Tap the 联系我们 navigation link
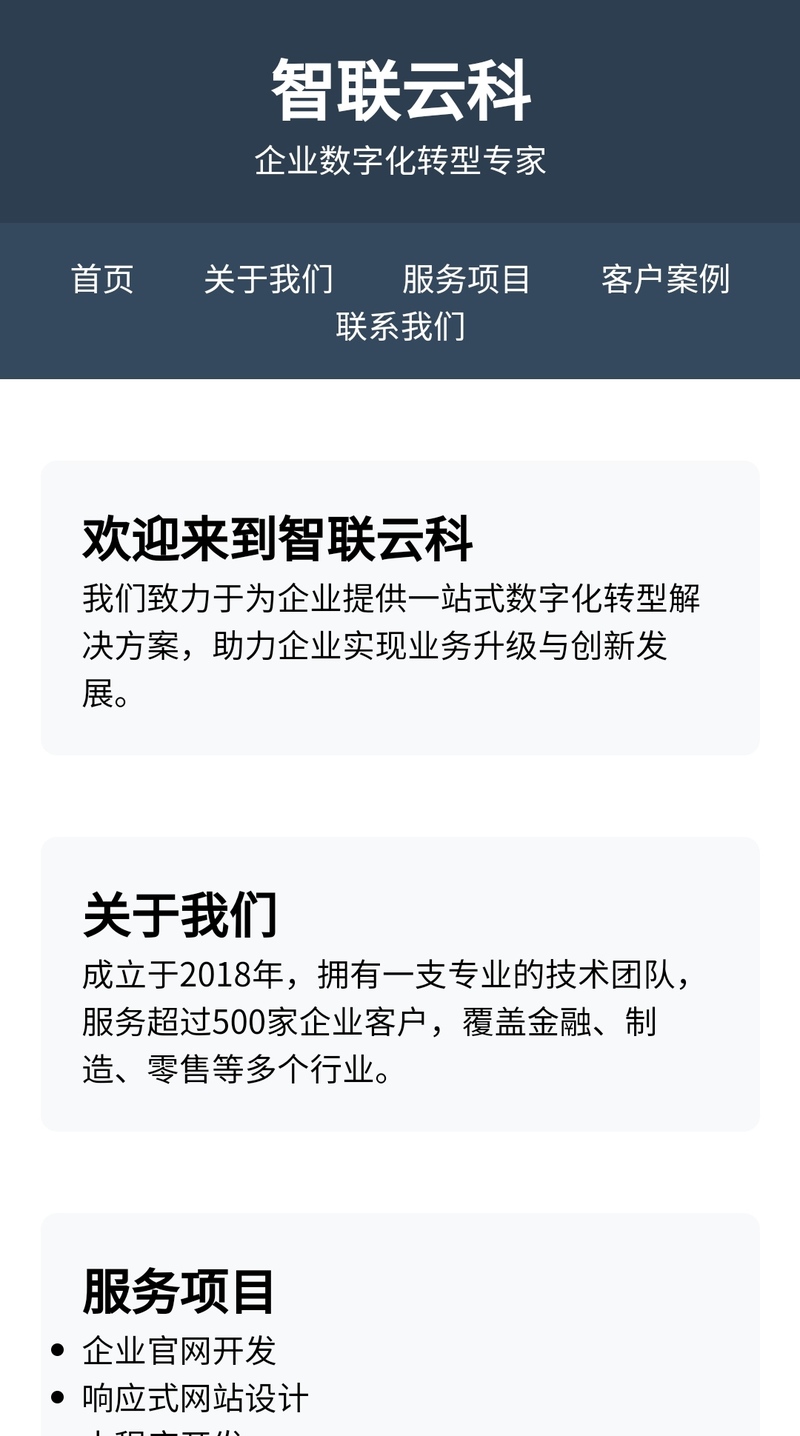The image size is (800, 1436). pyautogui.click(x=400, y=327)
